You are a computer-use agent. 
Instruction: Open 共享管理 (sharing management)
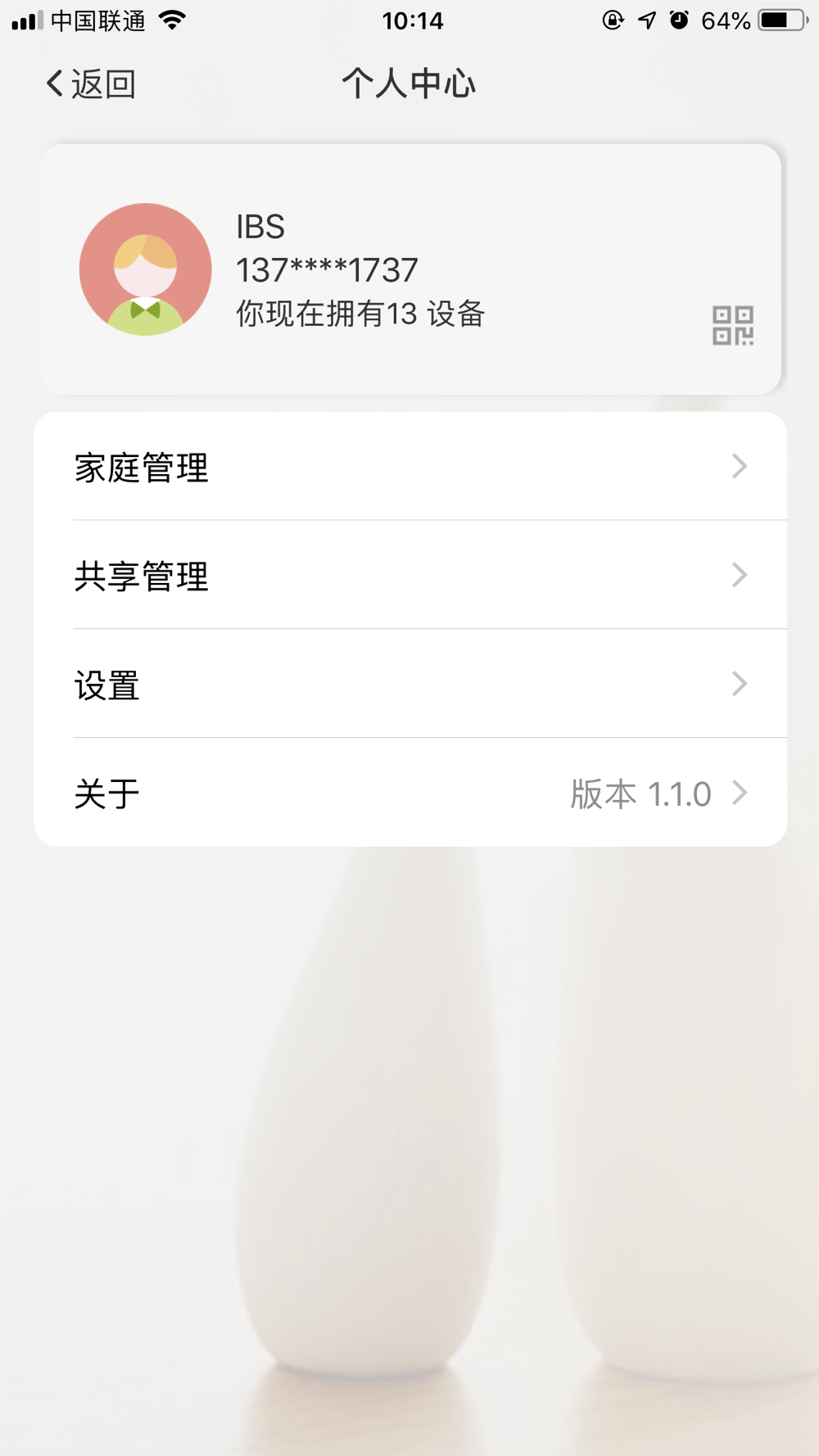[409, 576]
